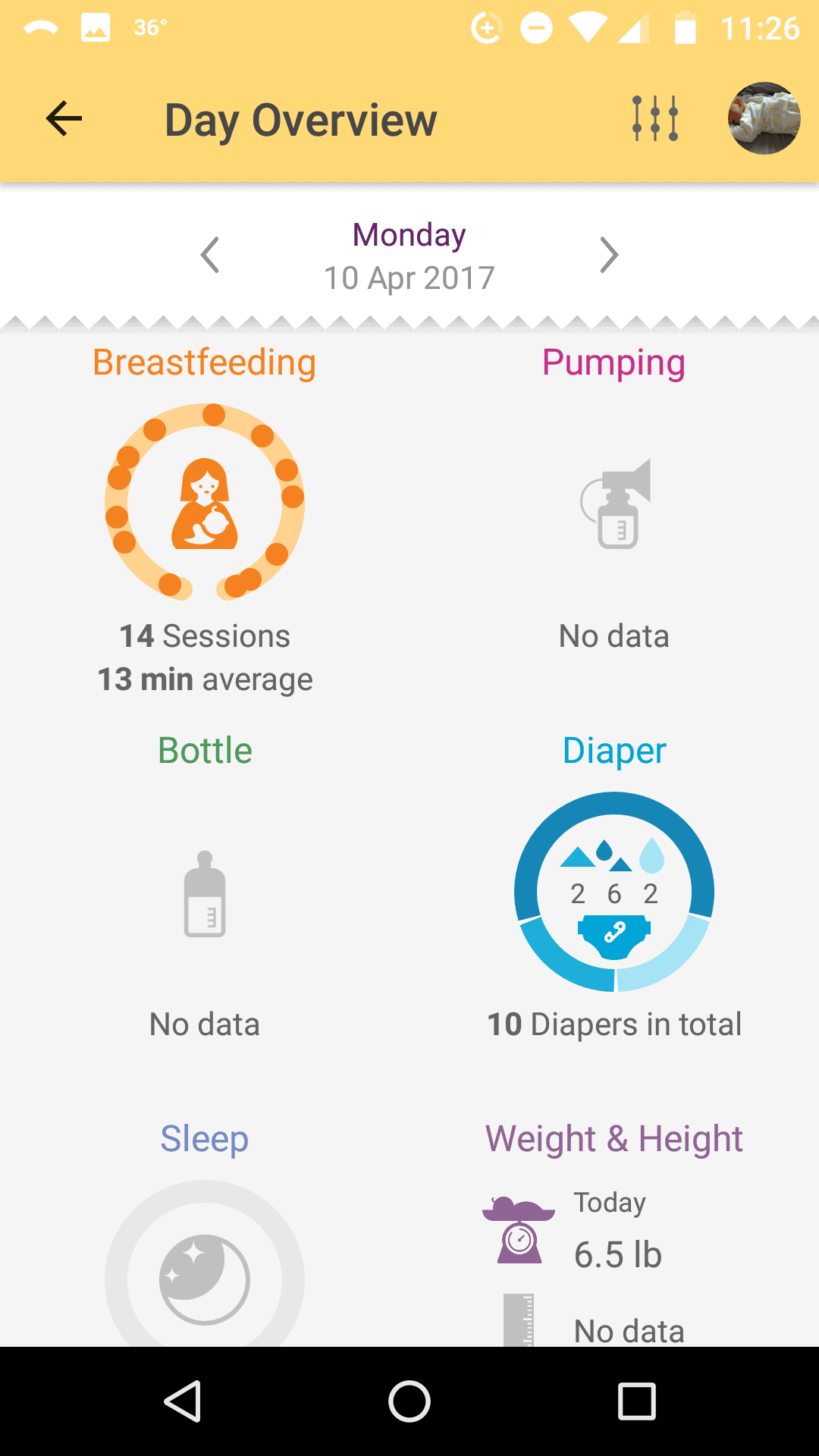Tap the wet diaper droplet symbol
This screenshot has width=819, height=1456.
(x=654, y=855)
